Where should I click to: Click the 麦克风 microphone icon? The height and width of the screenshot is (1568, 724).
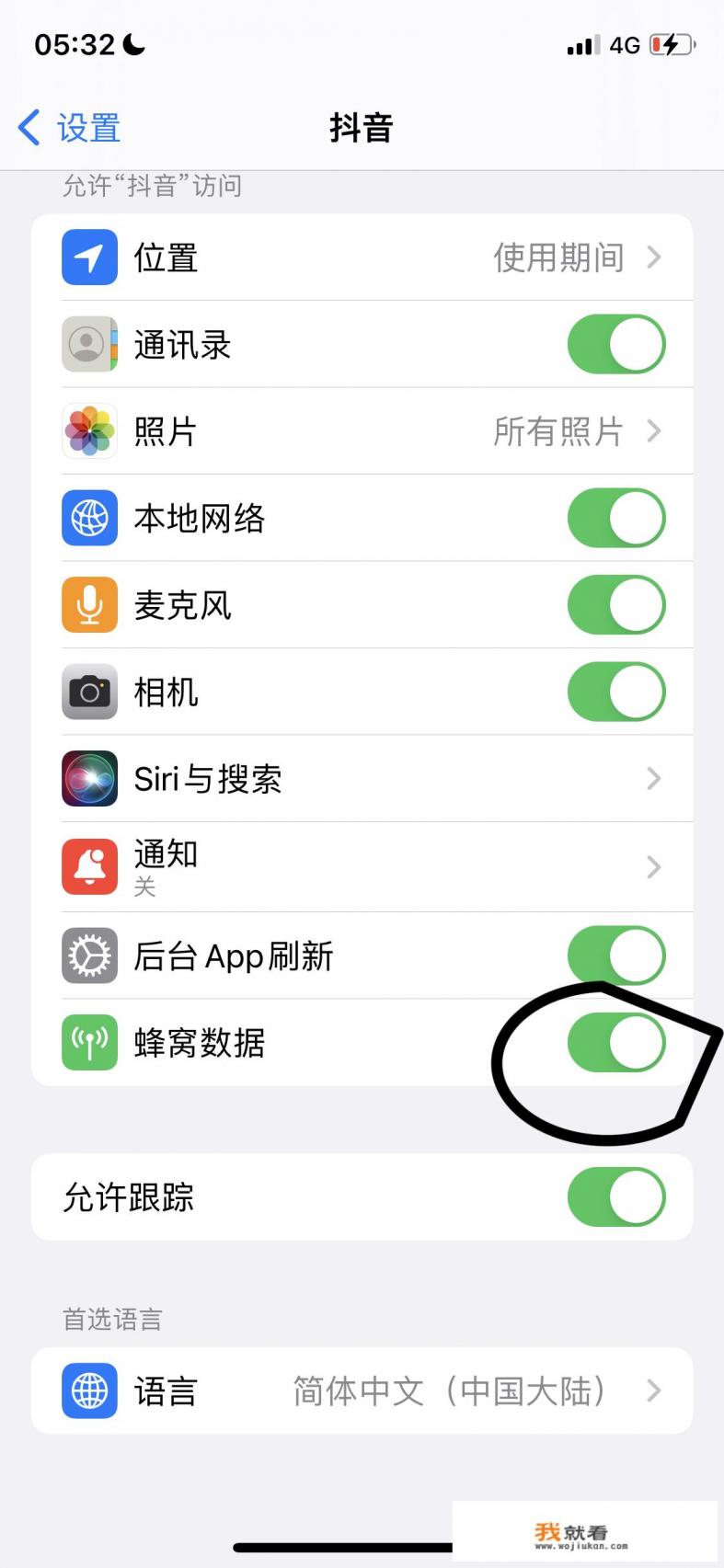point(89,604)
